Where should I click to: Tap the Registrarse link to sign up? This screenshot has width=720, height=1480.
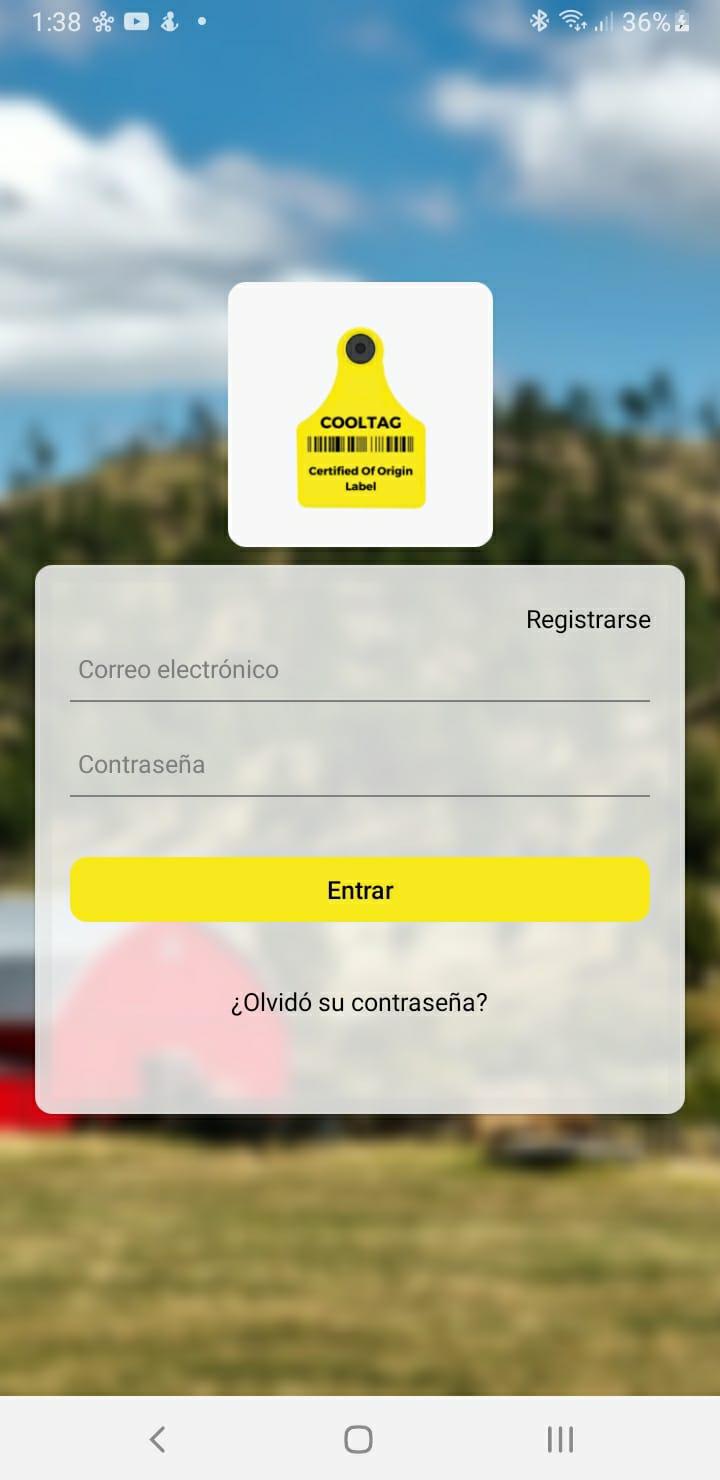pos(588,620)
